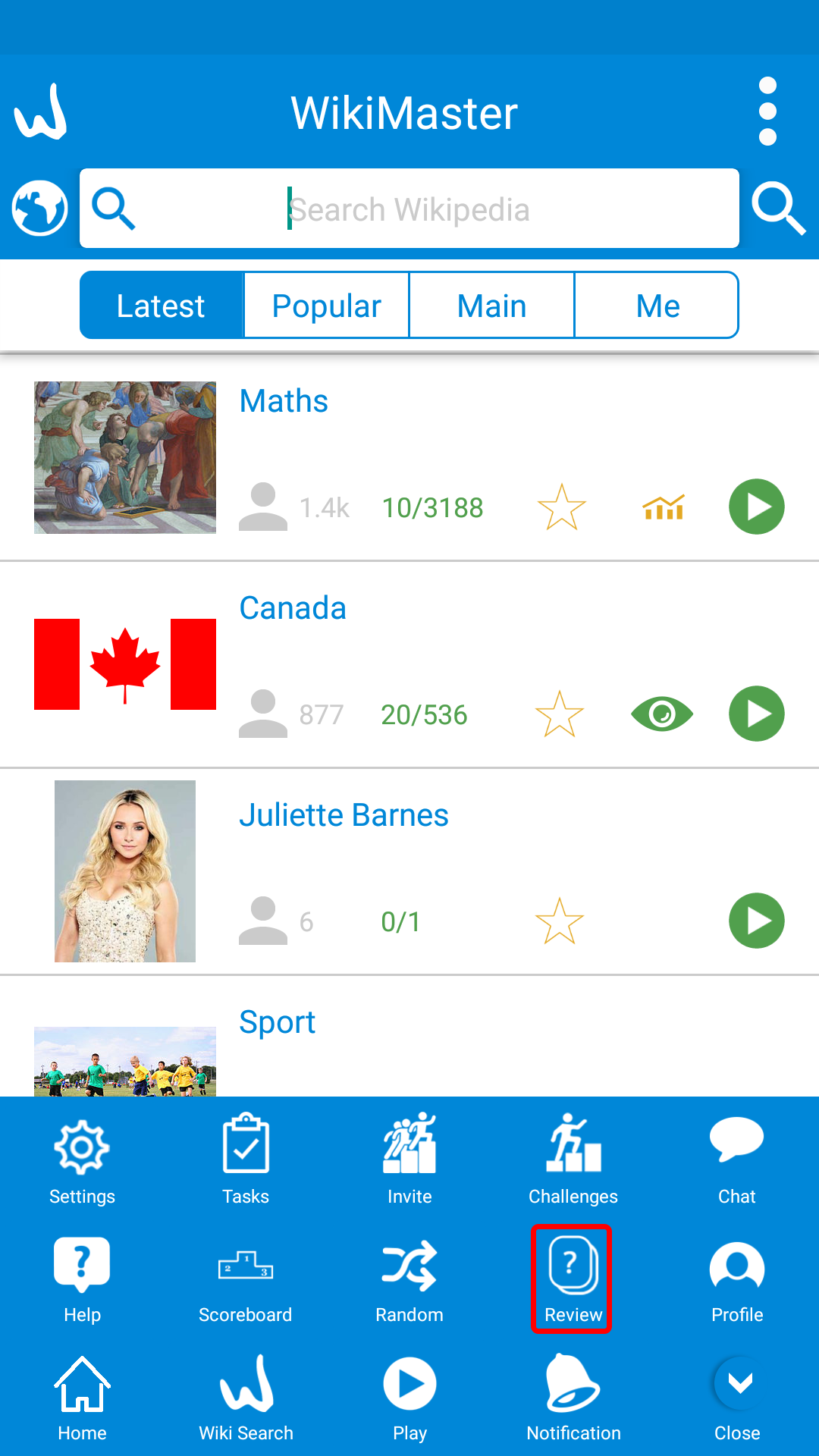Viewport: 819px width, 1456px height.
Task: Start playing the Maths quiz
Action: tap(756, 507)
